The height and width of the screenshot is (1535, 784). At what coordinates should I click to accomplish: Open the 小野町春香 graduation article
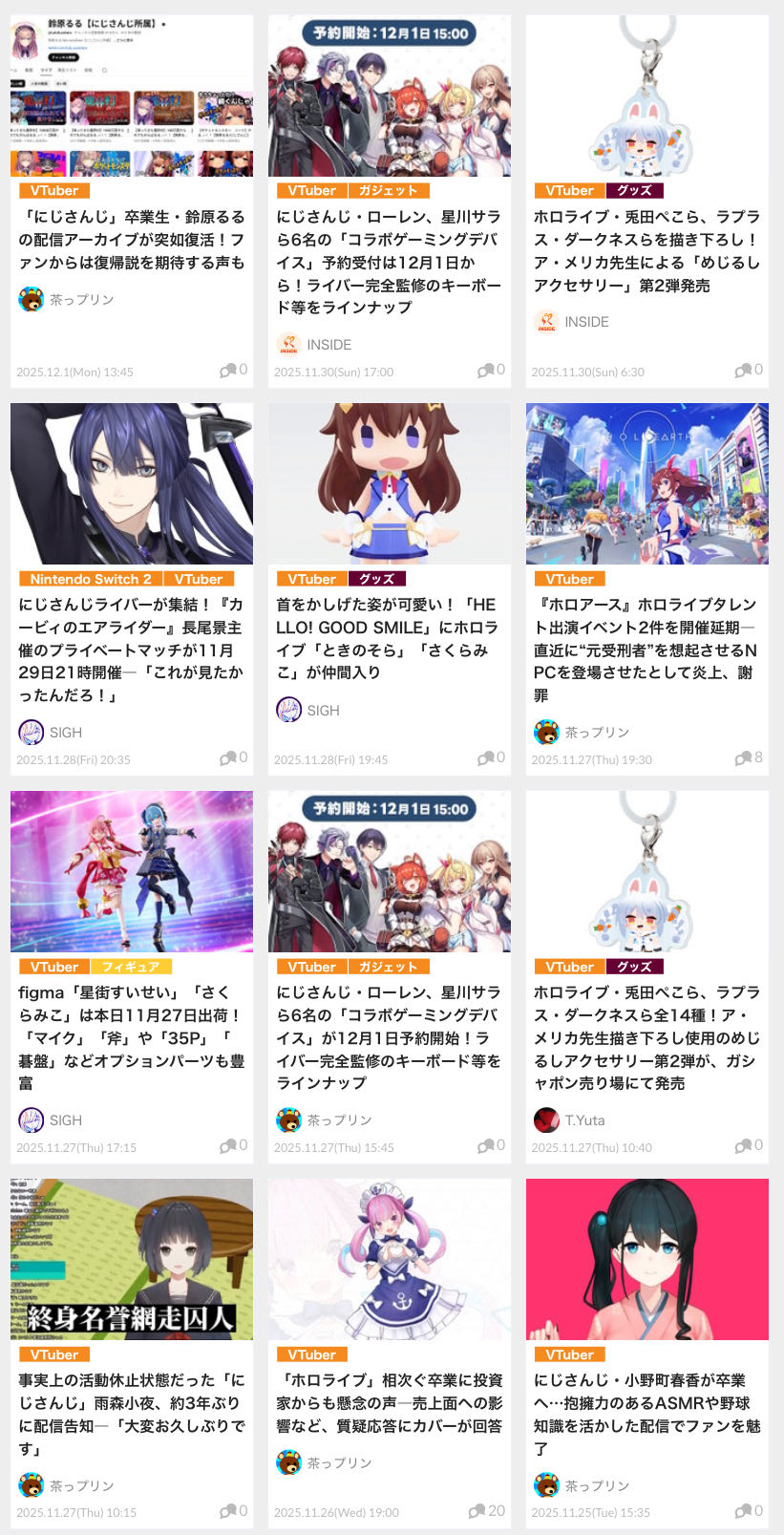point(646,1414)
